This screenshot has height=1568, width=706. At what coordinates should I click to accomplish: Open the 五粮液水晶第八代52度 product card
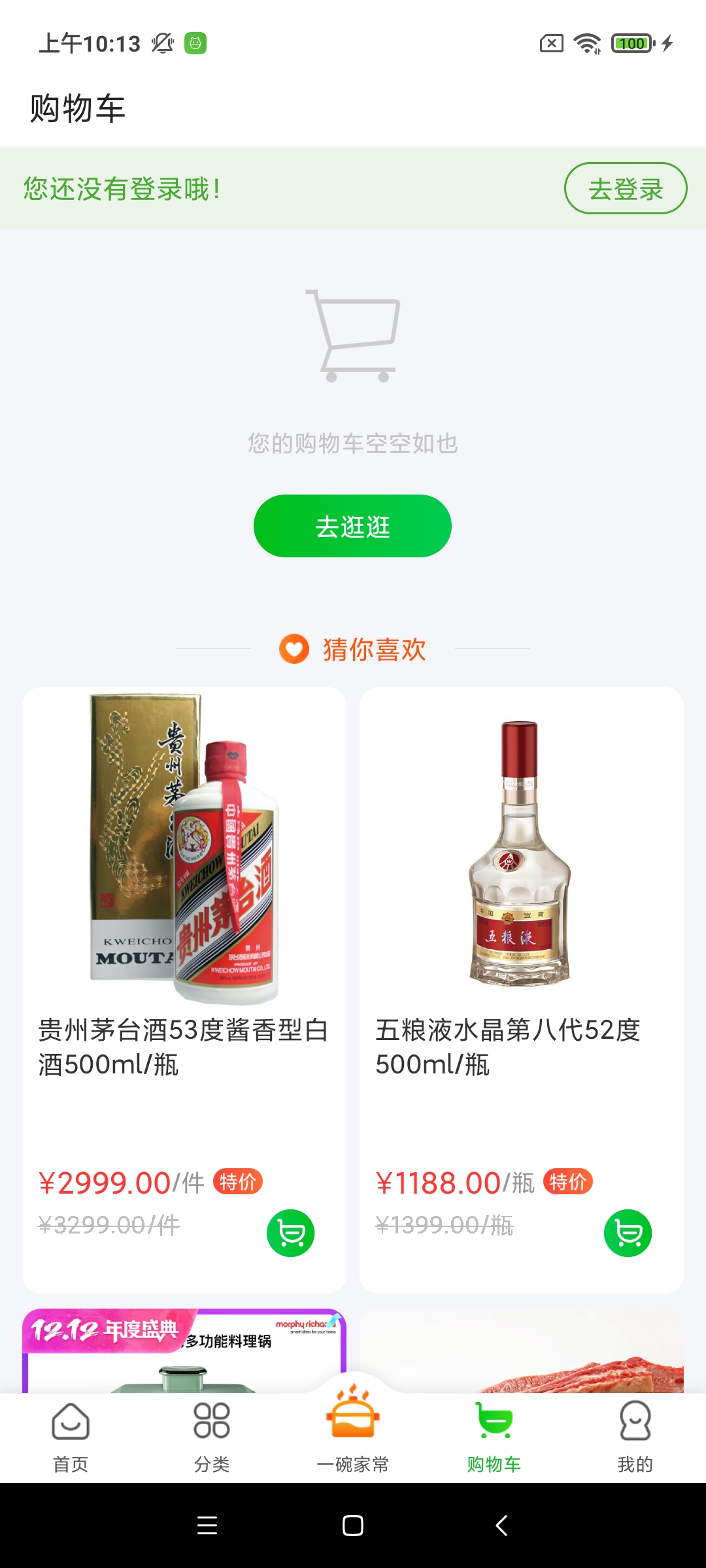click(523, 915)
